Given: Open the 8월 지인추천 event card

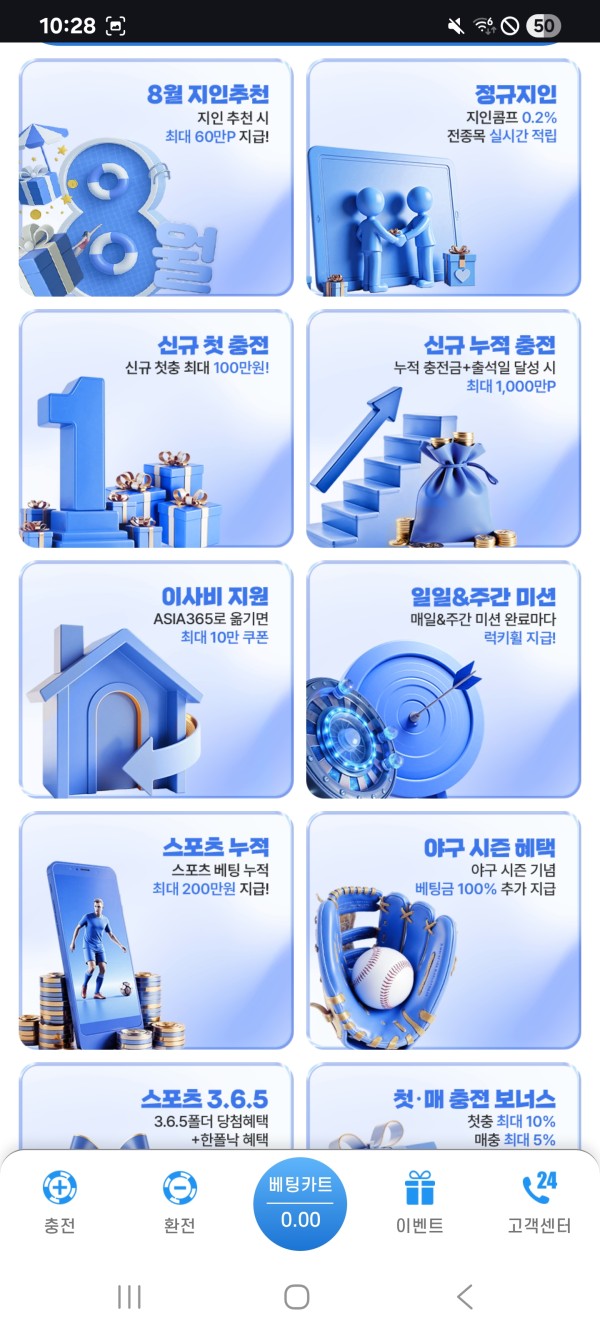Looking at the screenshot, I should click(156, 178).
